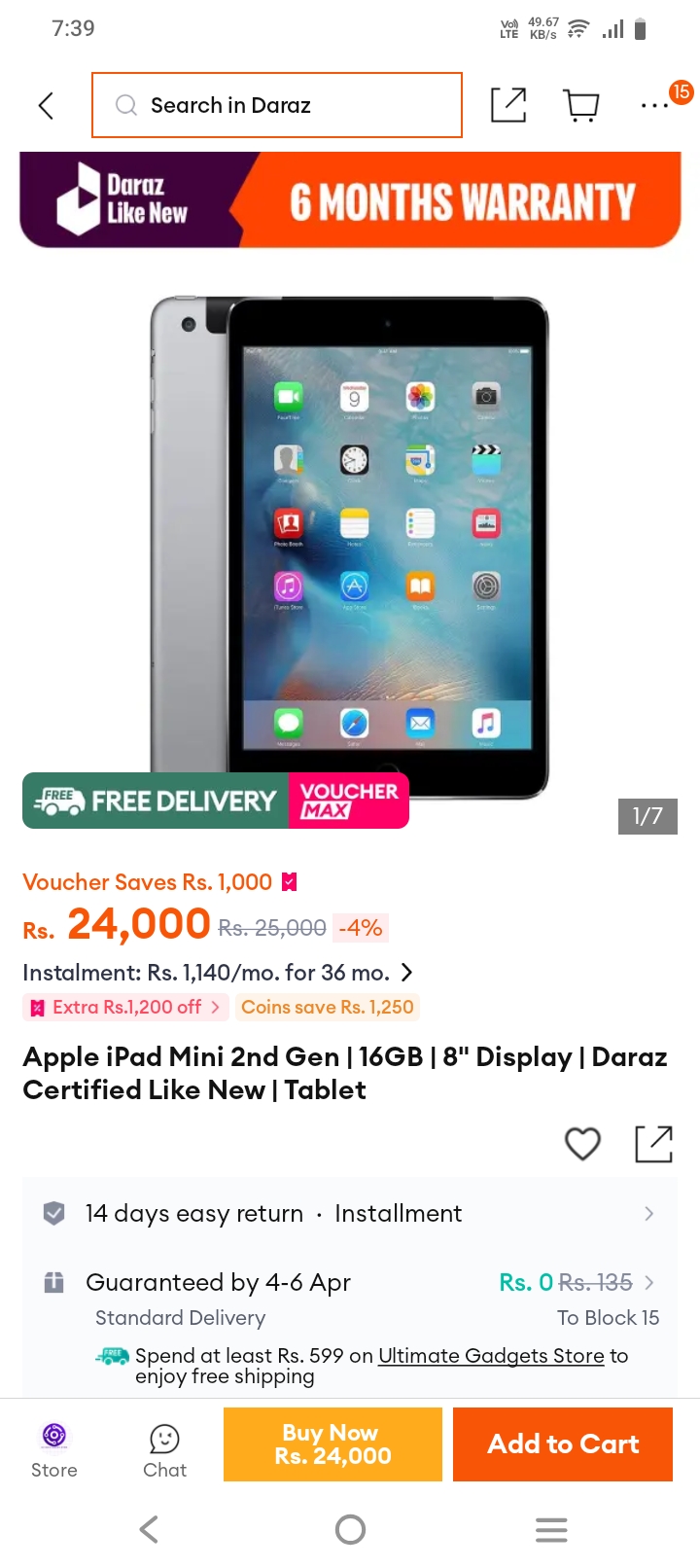The image size is (700, 1568).
Task: Share product via the top bar icon
Action: (508, 105)
